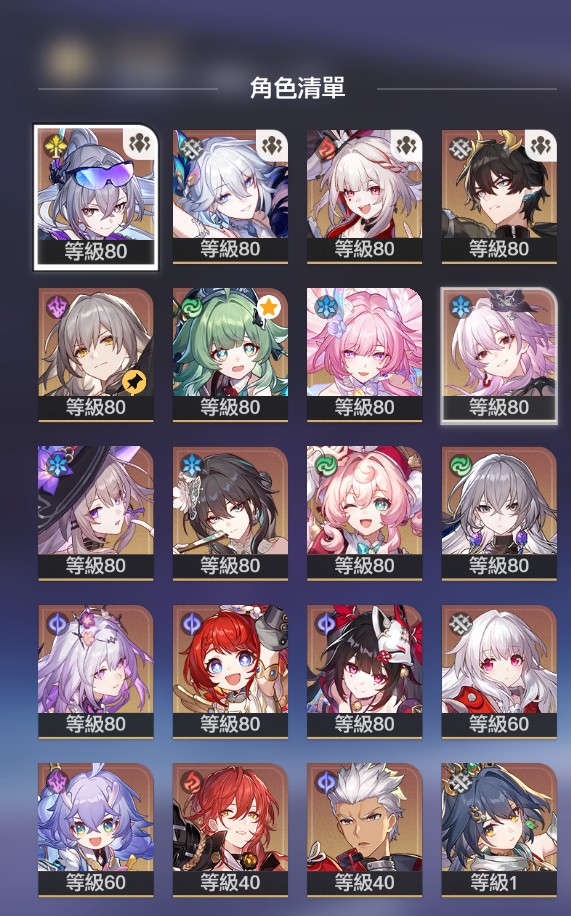571x916 pixels.
Task: Open the black-haired character holding a fan
Action: point(230,513)
